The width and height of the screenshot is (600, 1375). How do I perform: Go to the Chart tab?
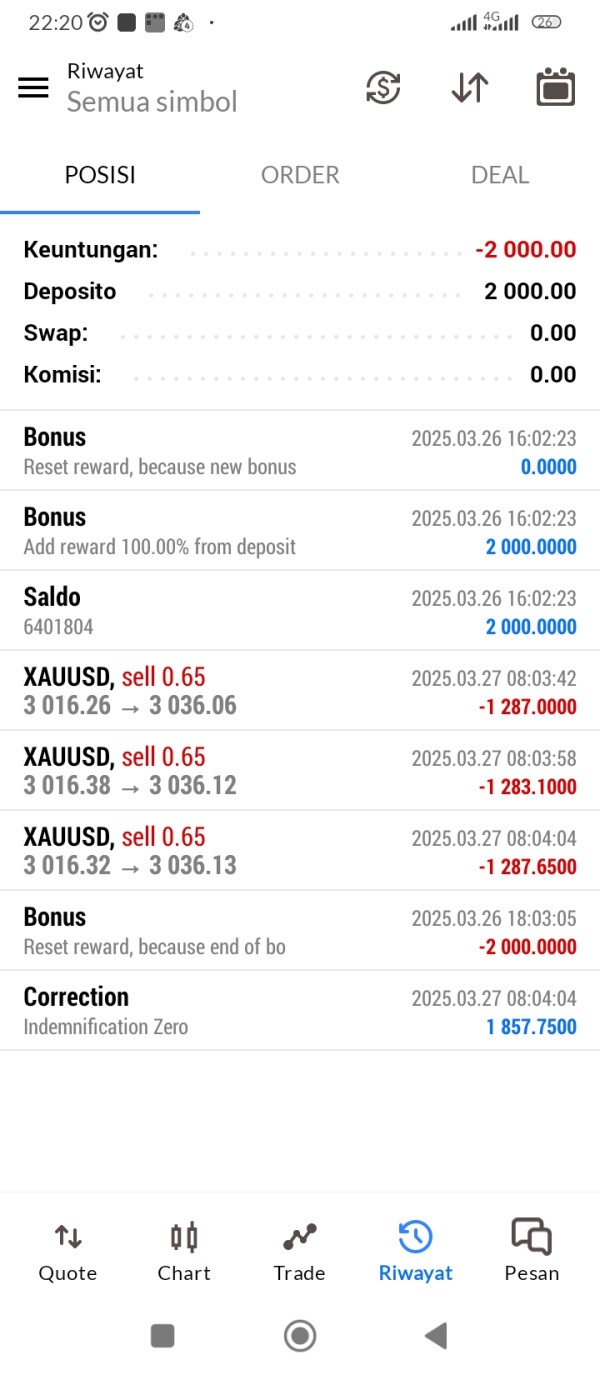pos(184,1252)
